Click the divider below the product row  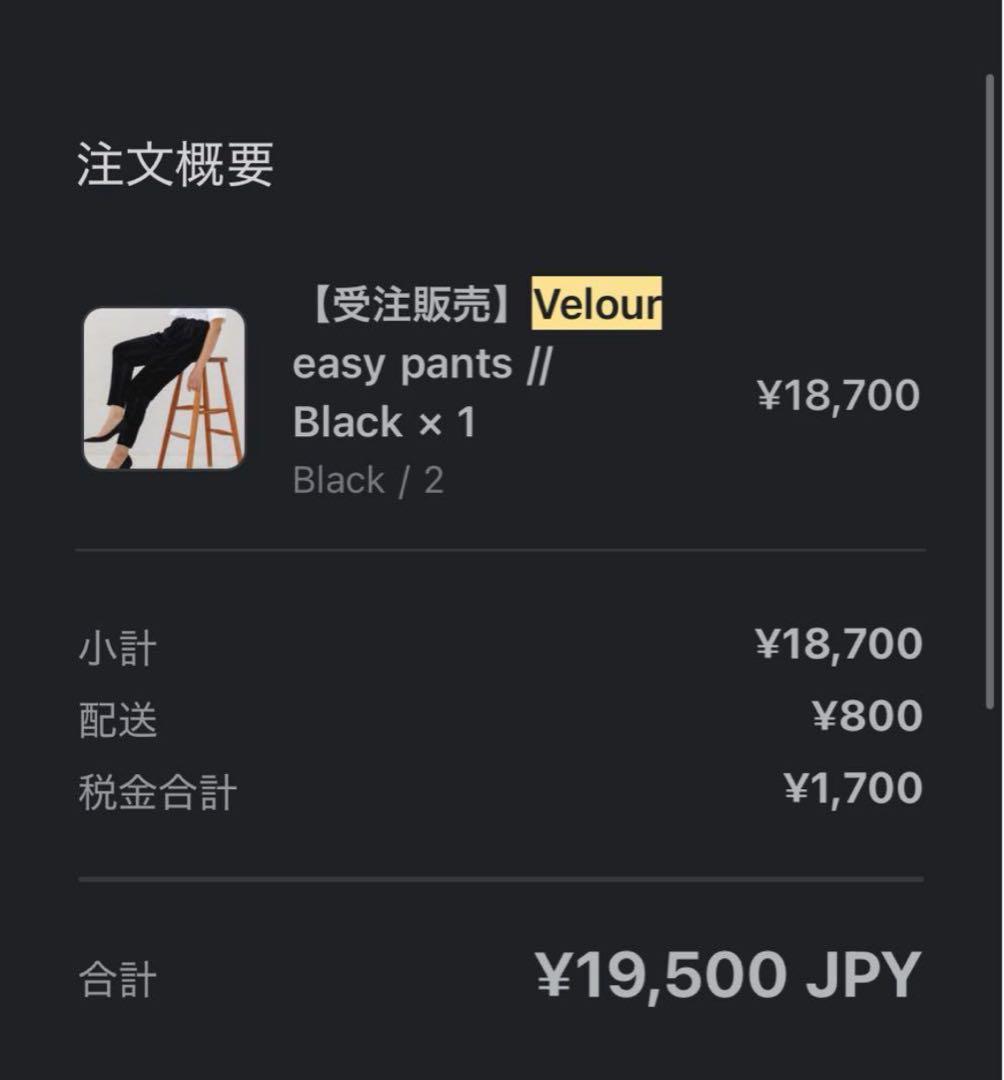pos(500,548)
